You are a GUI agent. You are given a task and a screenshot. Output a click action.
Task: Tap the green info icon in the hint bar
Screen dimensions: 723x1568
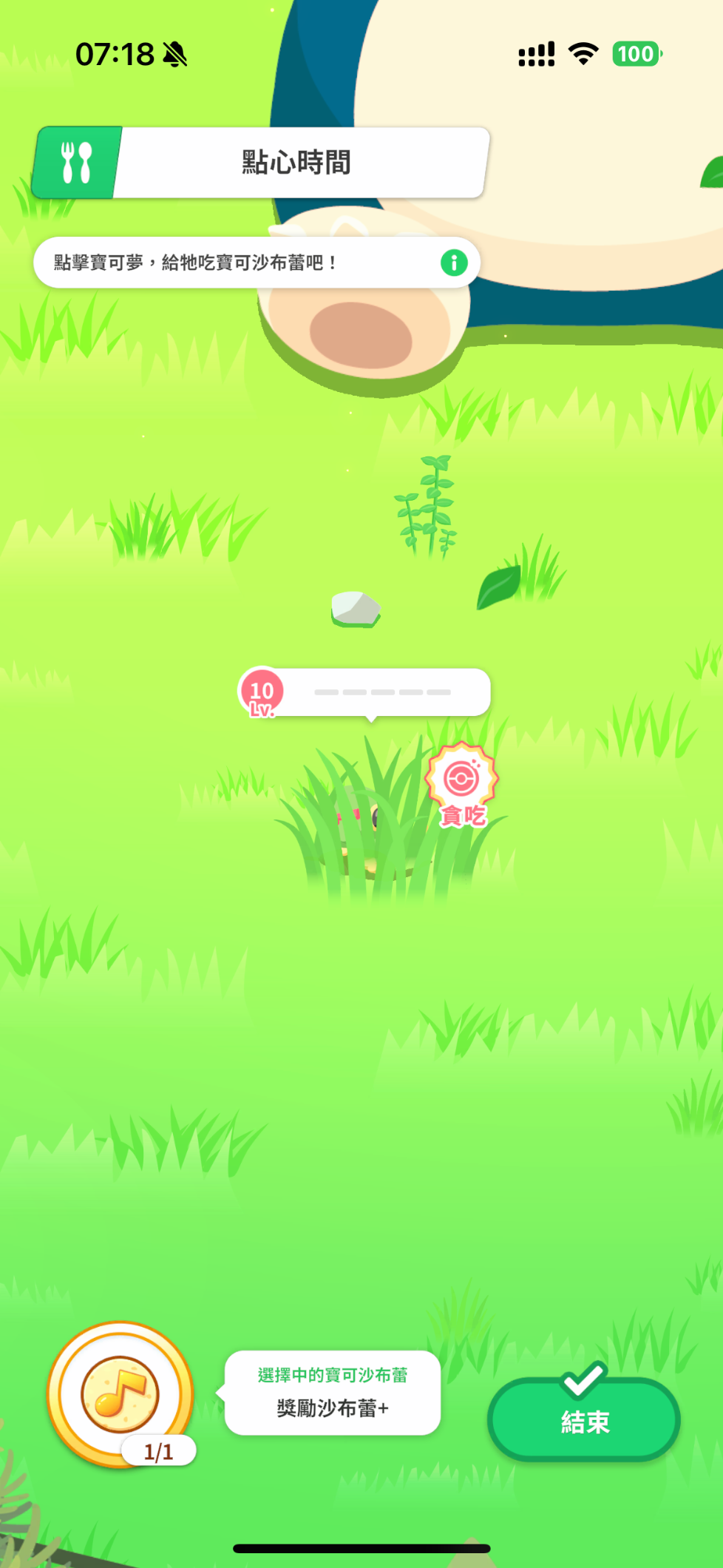coord(454,263)
